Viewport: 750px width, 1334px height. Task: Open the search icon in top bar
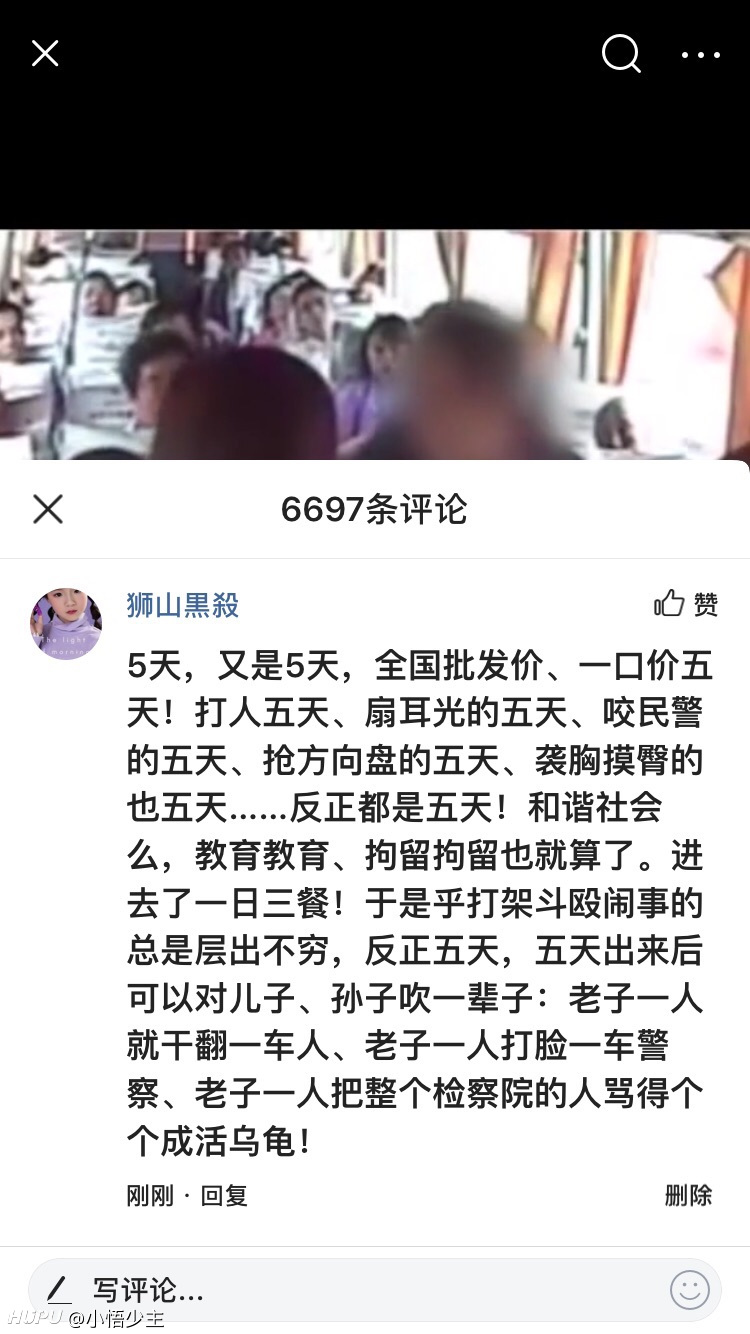[x=621, y=53]
